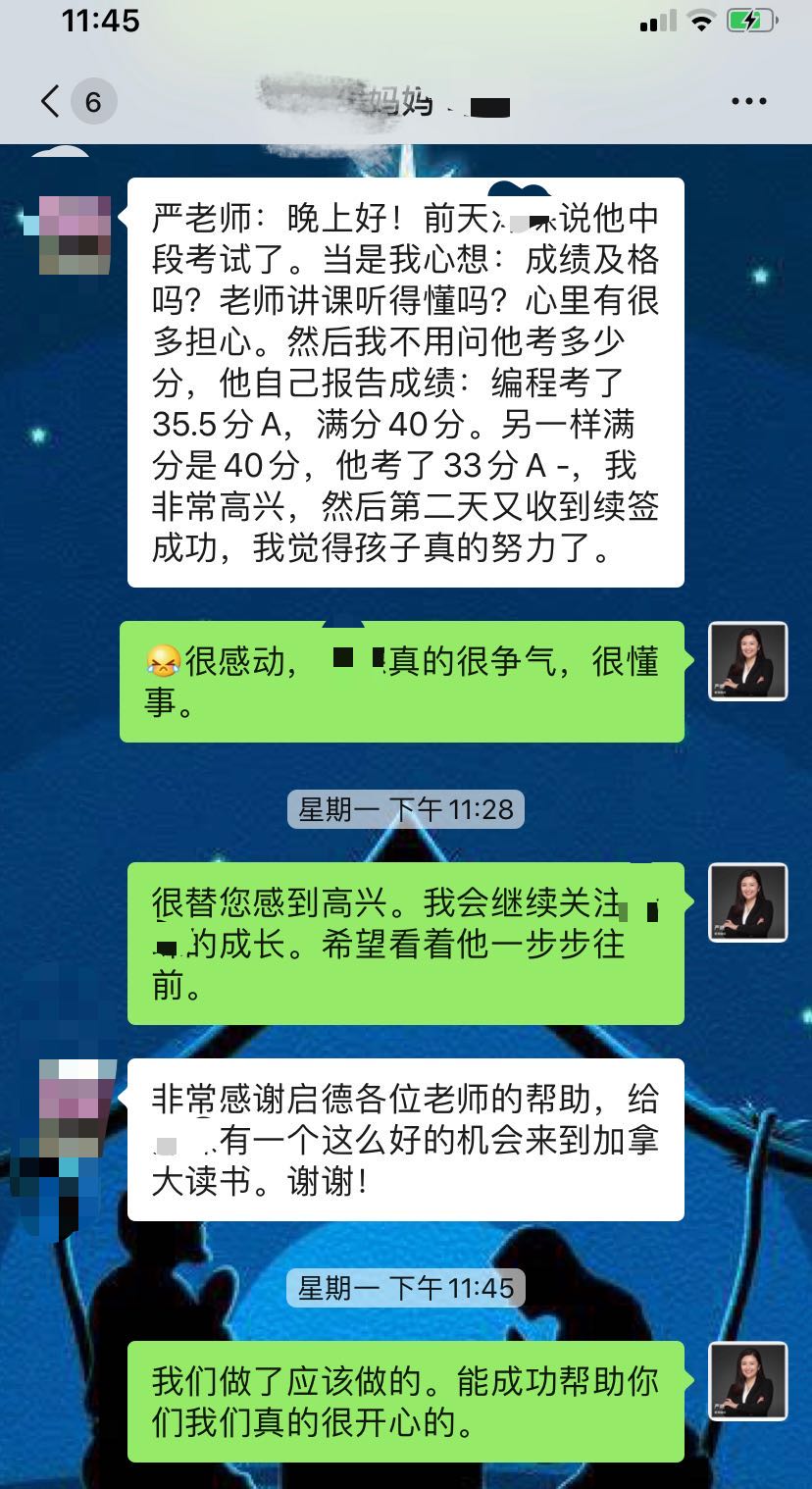
Task: Open pixelated avatar beside 非常感谢启德 message
Action: [75, 1098]
